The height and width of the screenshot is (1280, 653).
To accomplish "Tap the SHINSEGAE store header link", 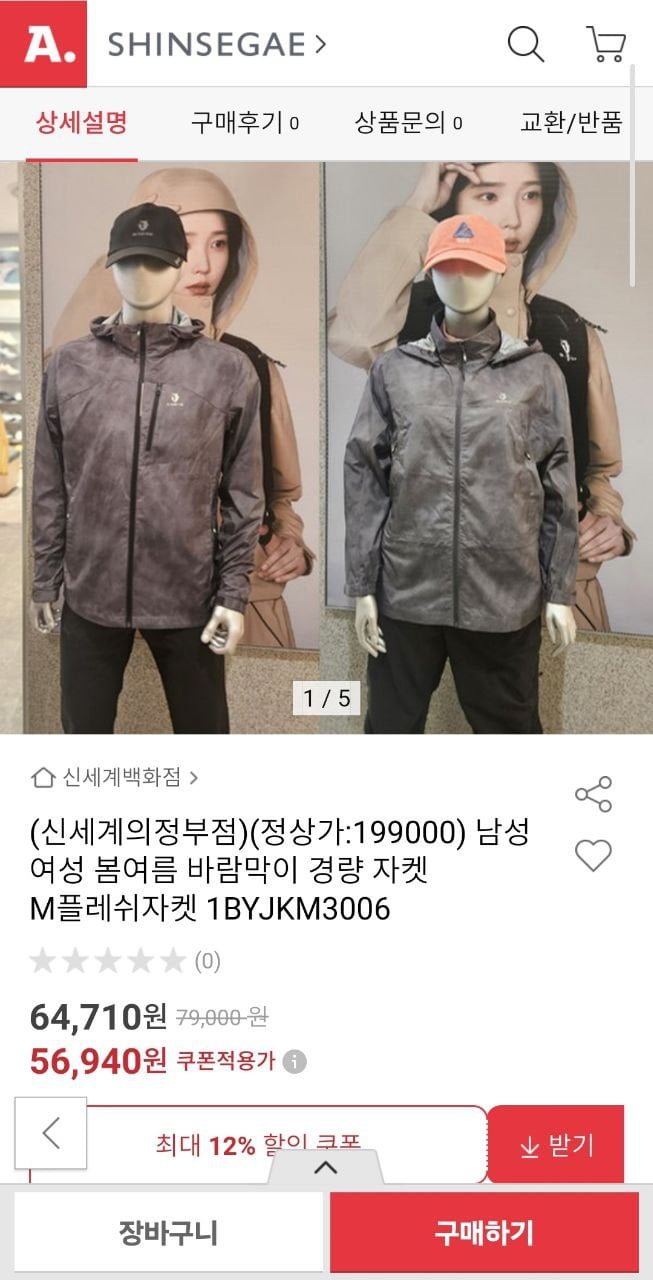I will coord(216,44).
